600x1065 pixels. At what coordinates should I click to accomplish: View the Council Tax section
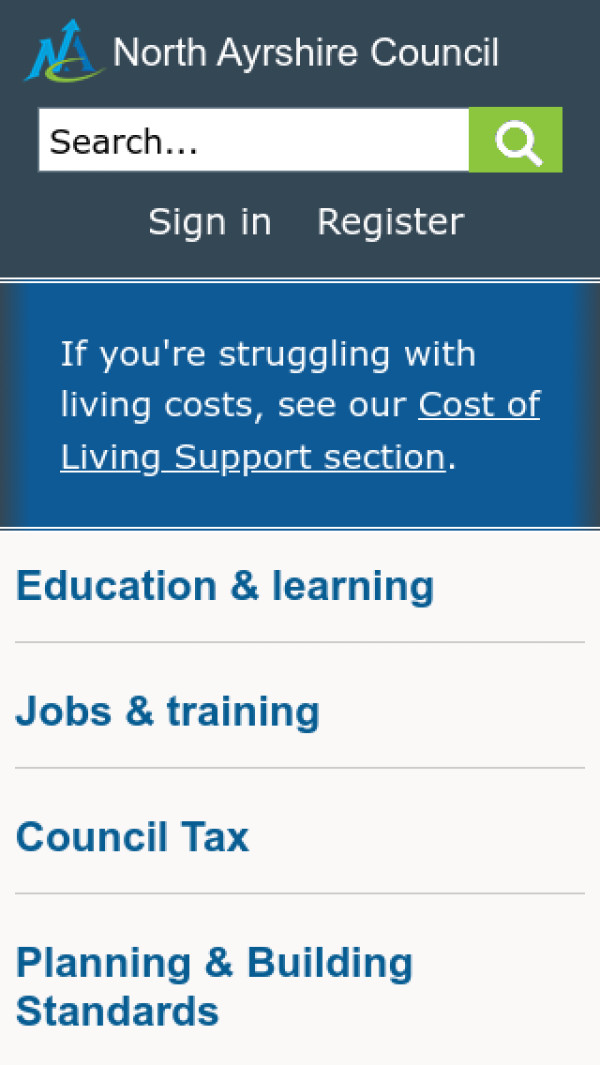[133, 837]
